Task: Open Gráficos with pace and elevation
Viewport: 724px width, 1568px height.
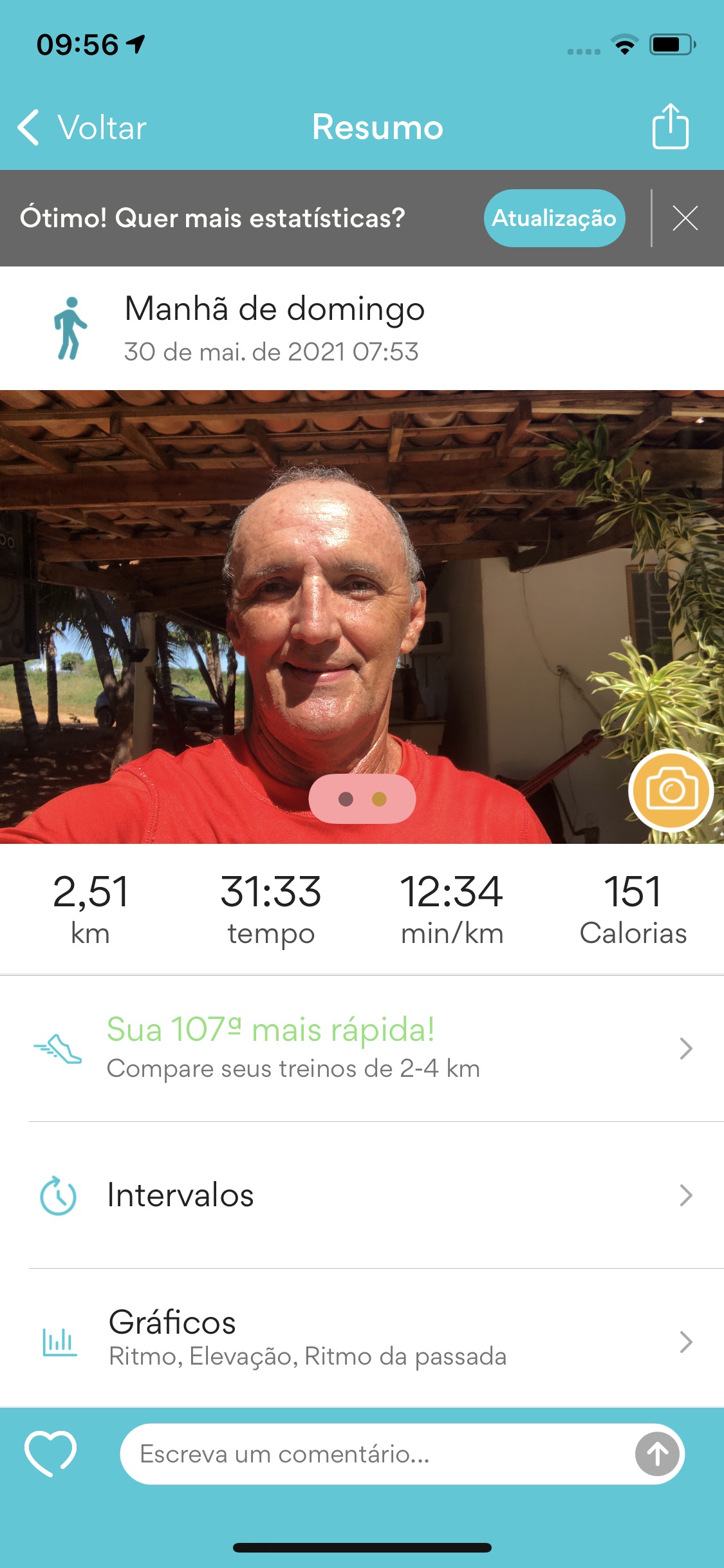Action: tap(362, 1339)
